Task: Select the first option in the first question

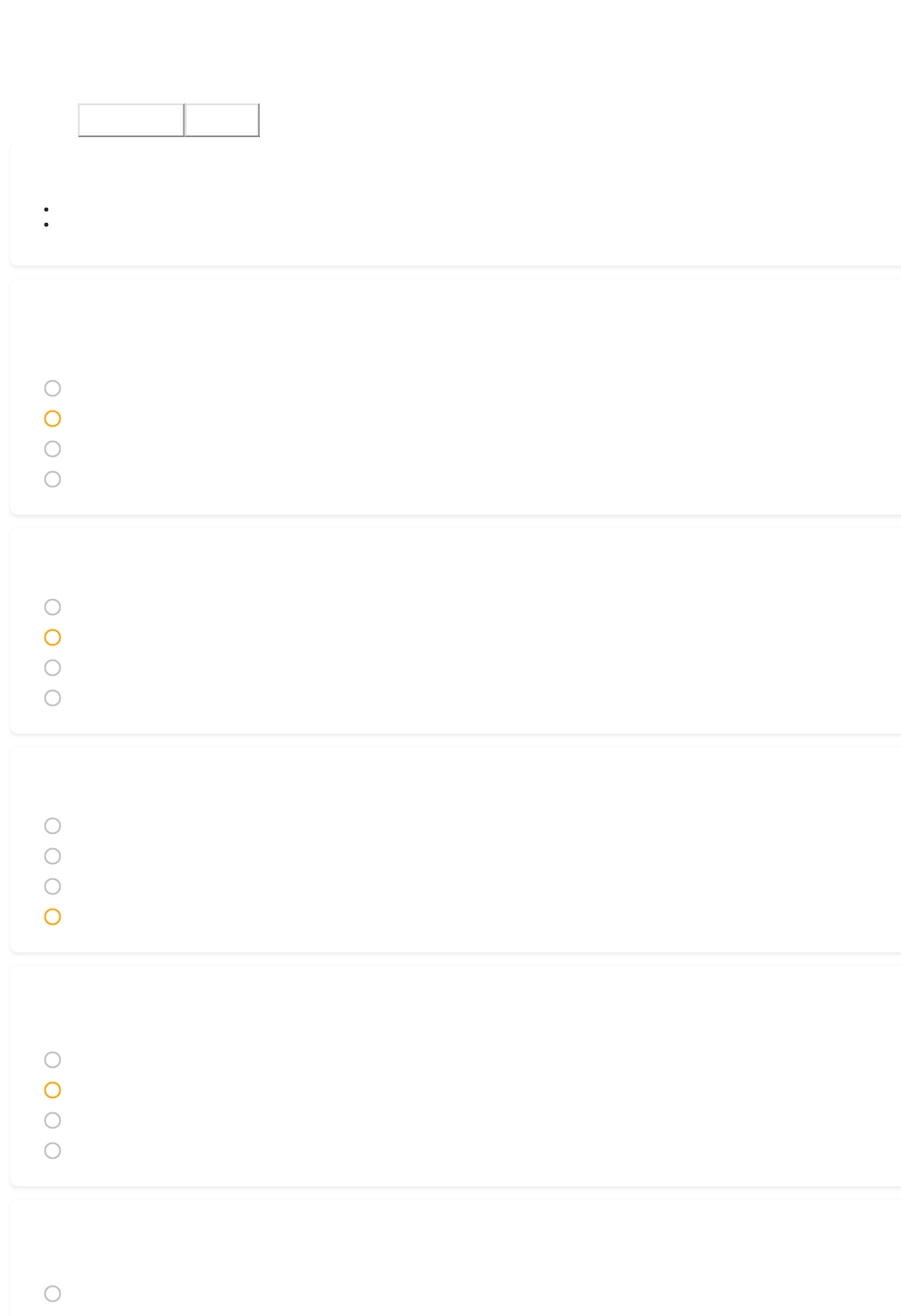Action: coord(52,388)
